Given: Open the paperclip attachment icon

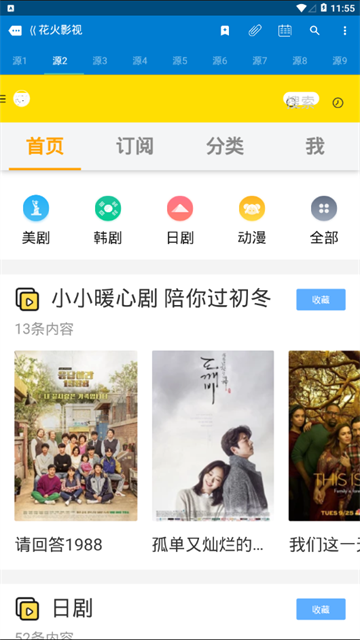Looking at the screenshot, I should point(255,31).
